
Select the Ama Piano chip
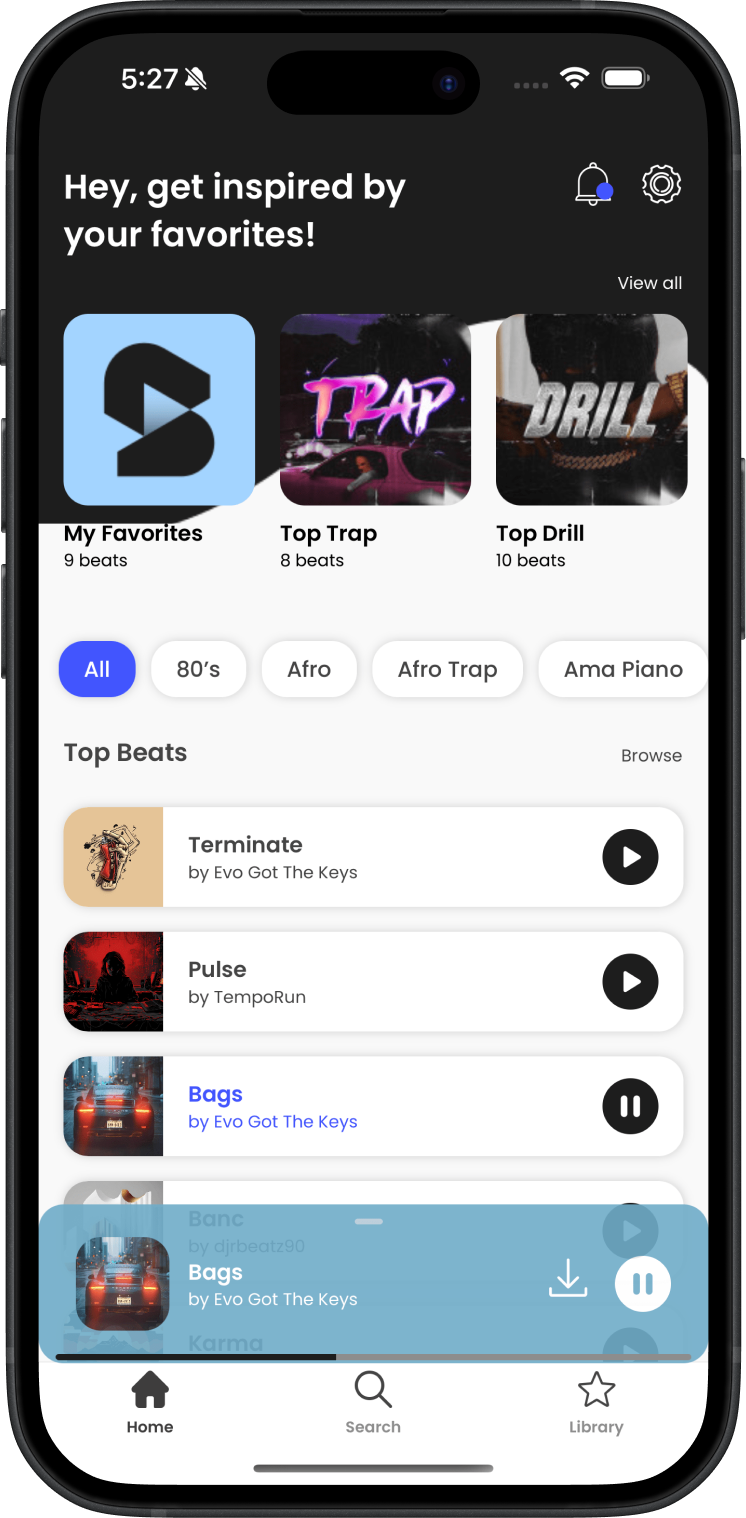[623, 669]
